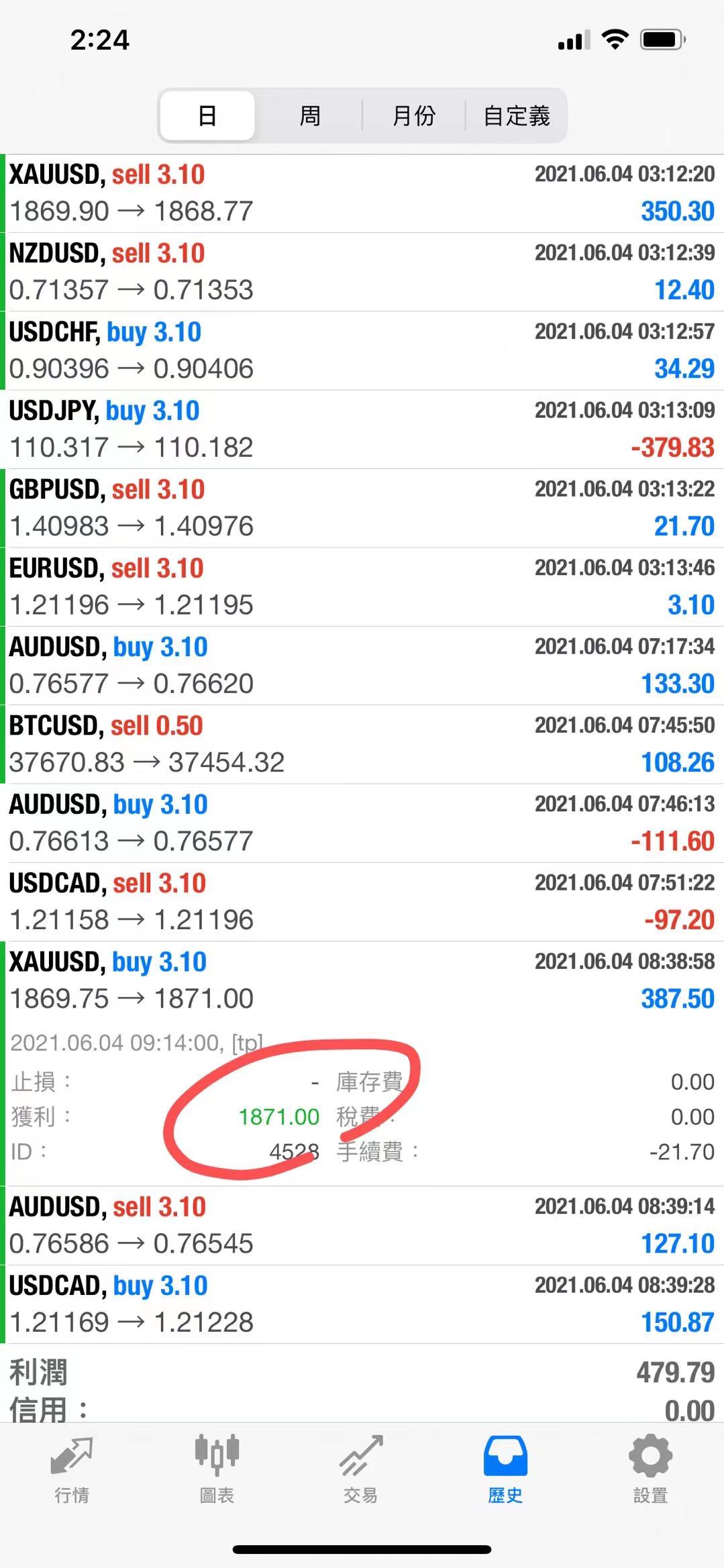The width and height of the screenshot is (724, 1568).
Task: Expand the XAUUSD sell 3.10 trade
Action: [x=362, y=193]
